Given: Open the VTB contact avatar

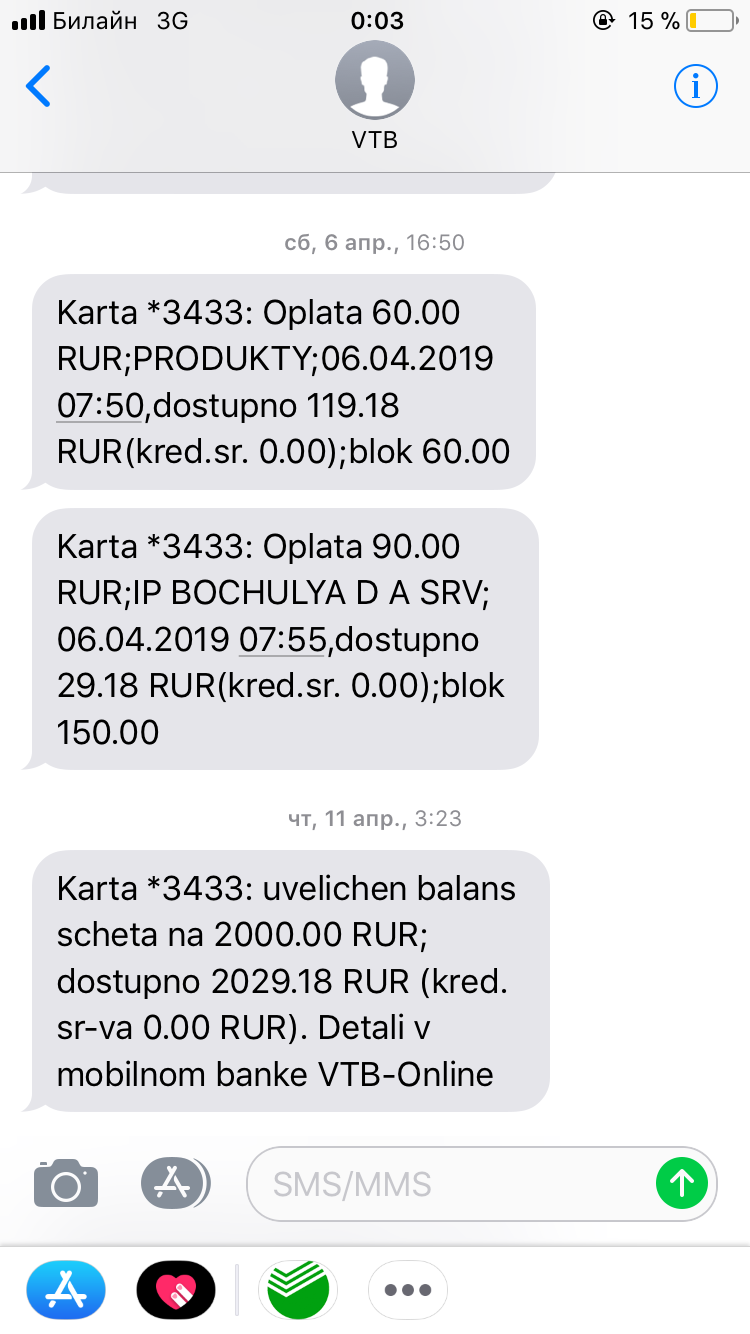Looking at the screenshot, I should click(375, 82).
